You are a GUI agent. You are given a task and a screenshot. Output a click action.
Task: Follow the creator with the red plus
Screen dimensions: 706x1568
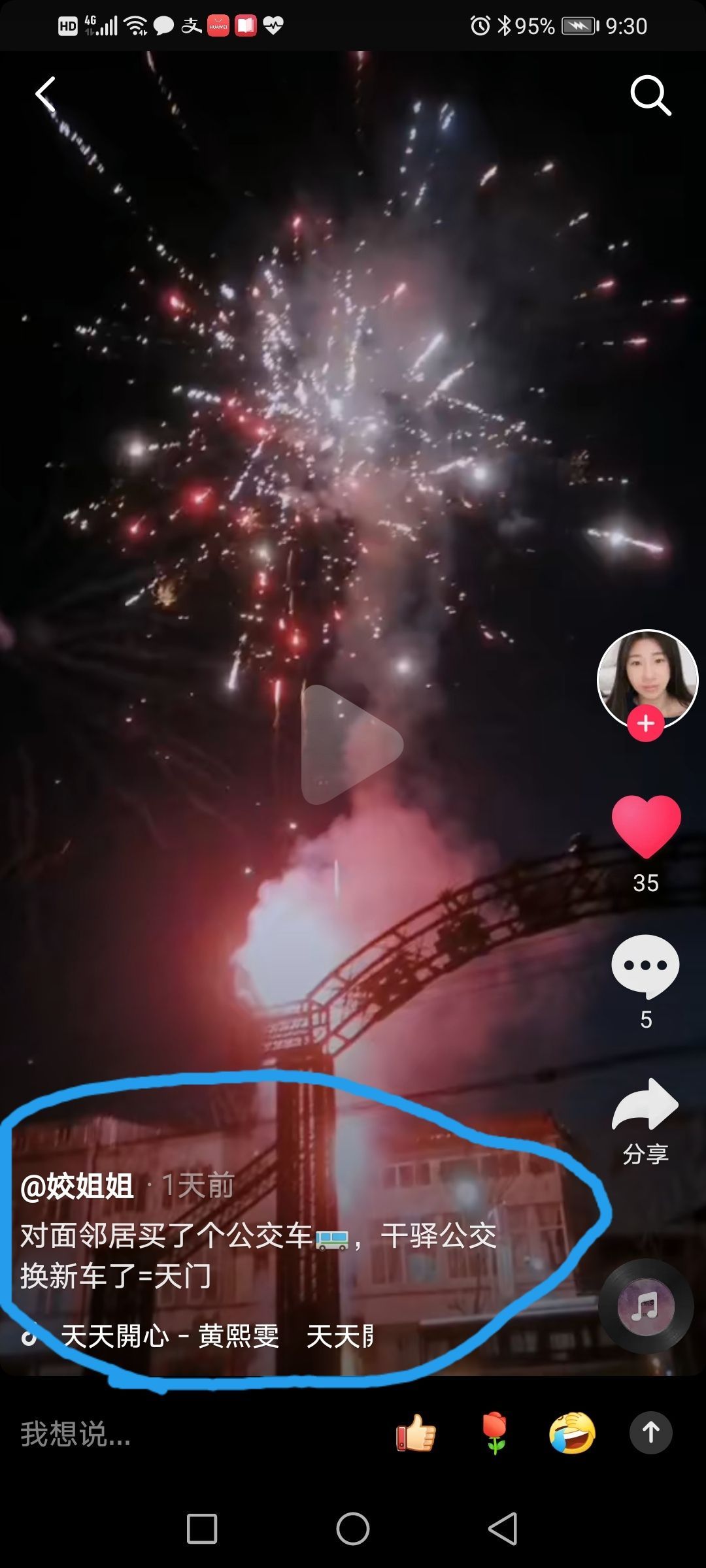pyautogui.click(x=646, y=724)
